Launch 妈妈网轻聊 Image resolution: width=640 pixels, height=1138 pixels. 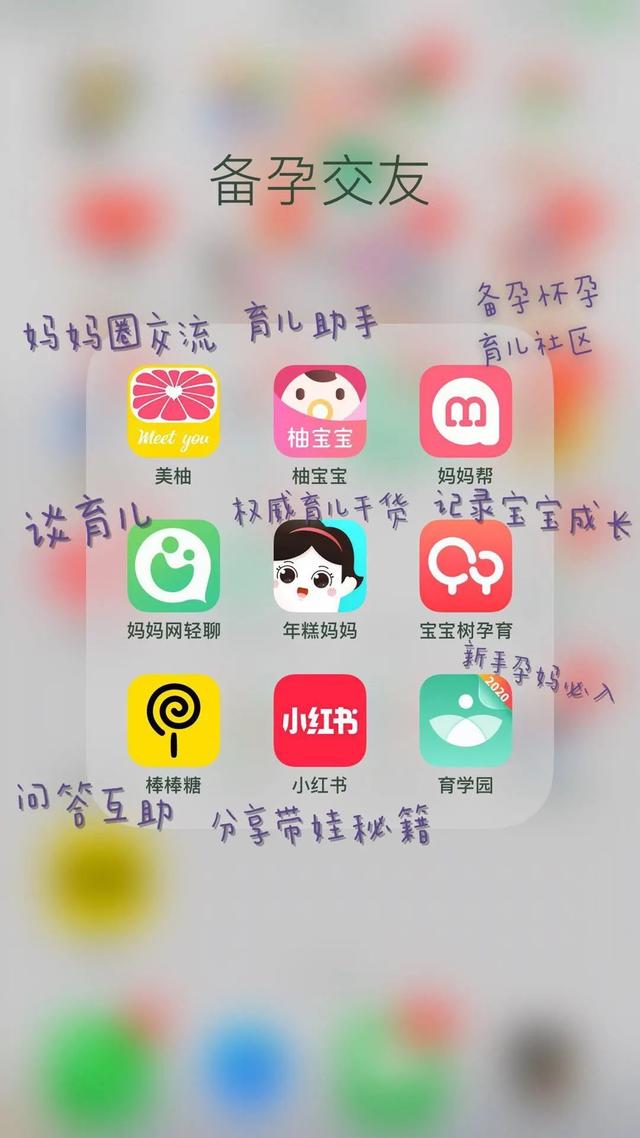[x=173, y=565]
